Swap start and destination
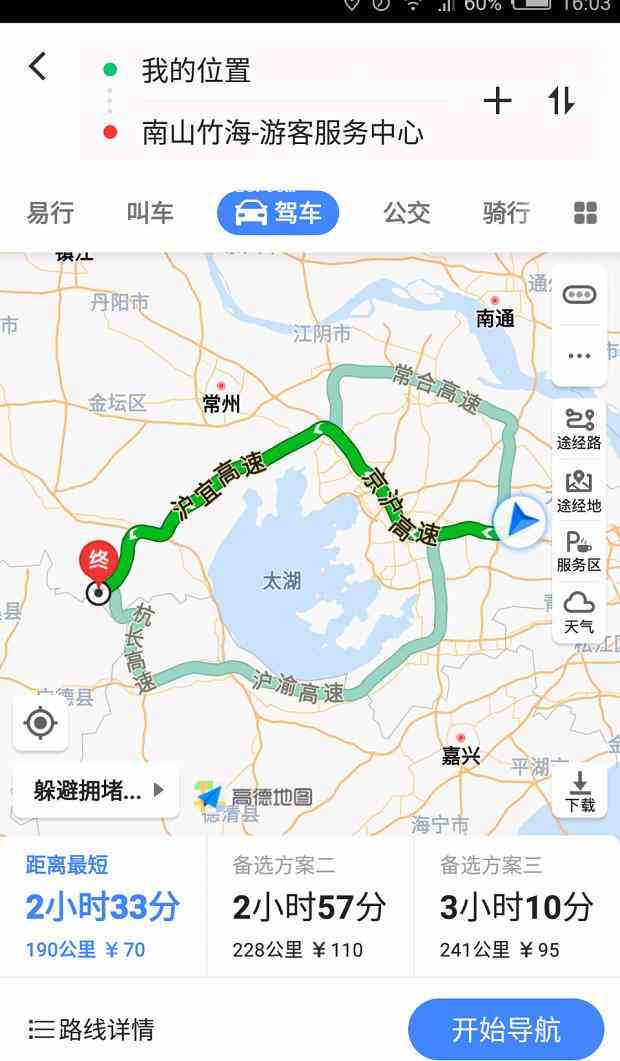The width and height of the screenshot is (620, 1061). (x=561, y=101)
